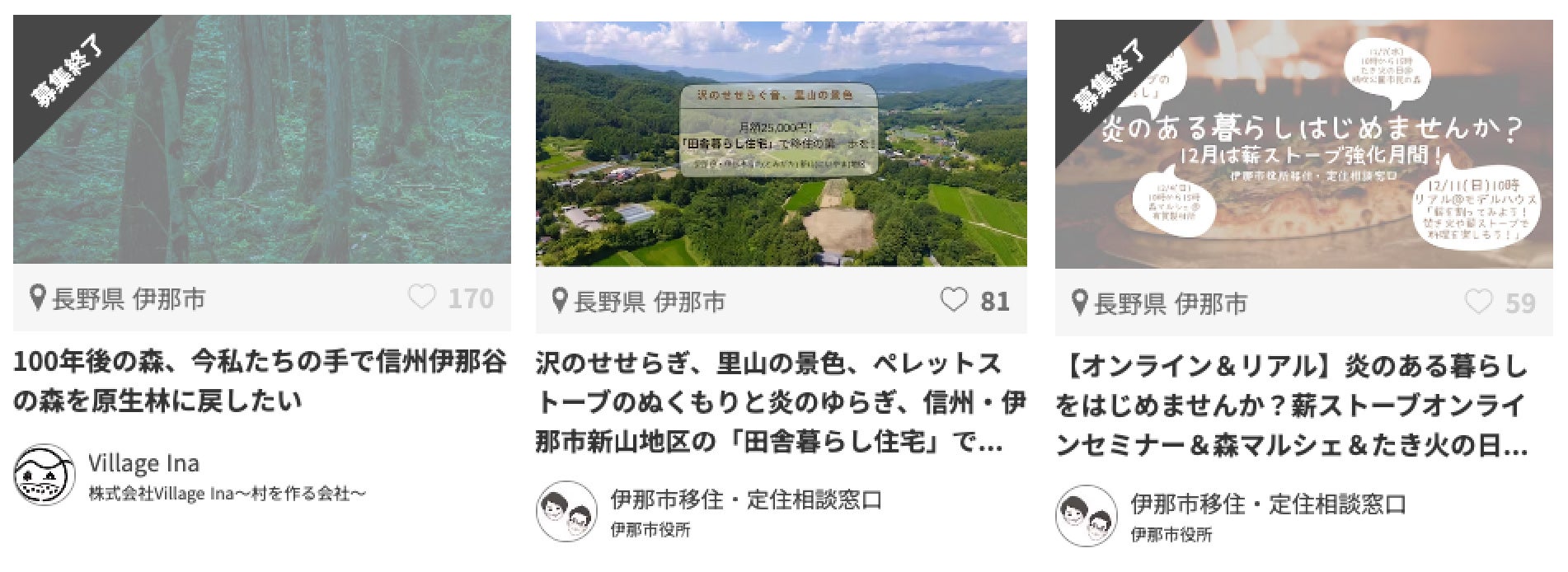This screenshot has height=572, width=1568.
Task: View 伊那市移住・定住相談窓口 profile under the 沢のせせらぎ post
Action: point(747,499)
